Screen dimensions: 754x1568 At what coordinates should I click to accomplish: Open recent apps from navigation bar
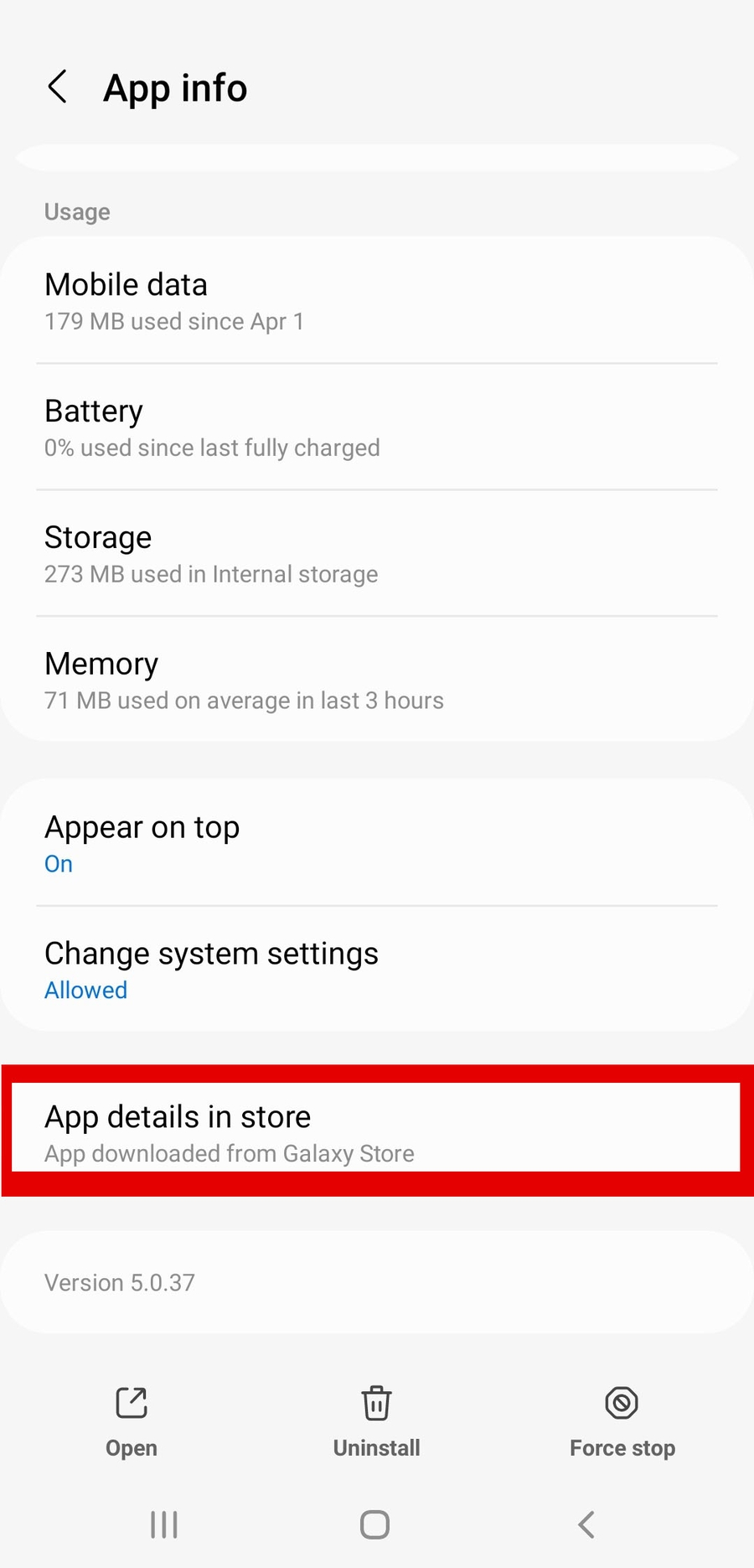pos(164,1524)
